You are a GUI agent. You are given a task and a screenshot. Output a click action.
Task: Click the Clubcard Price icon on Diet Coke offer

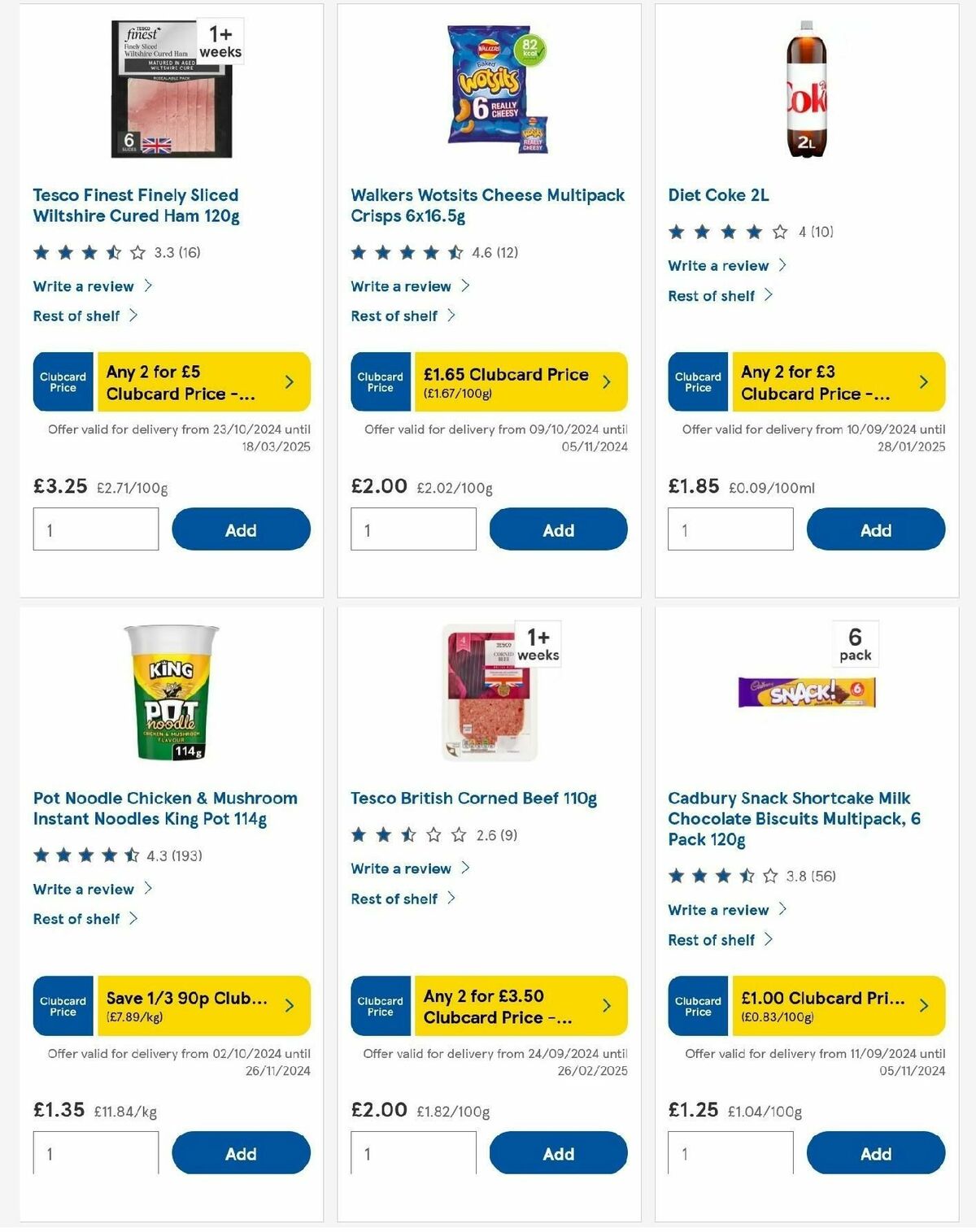(x=697, y=381)
